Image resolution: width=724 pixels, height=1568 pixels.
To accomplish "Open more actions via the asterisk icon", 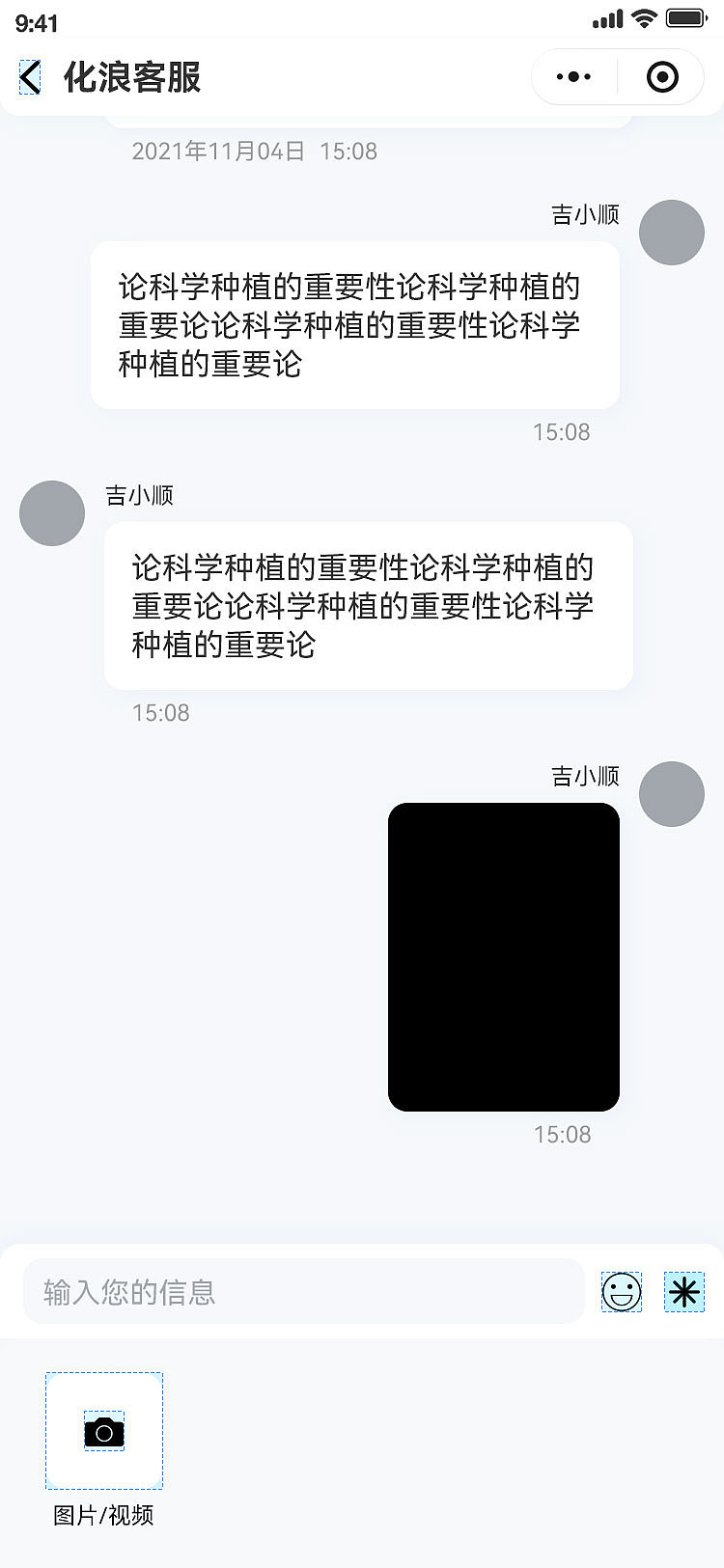I will [684, 1291].
